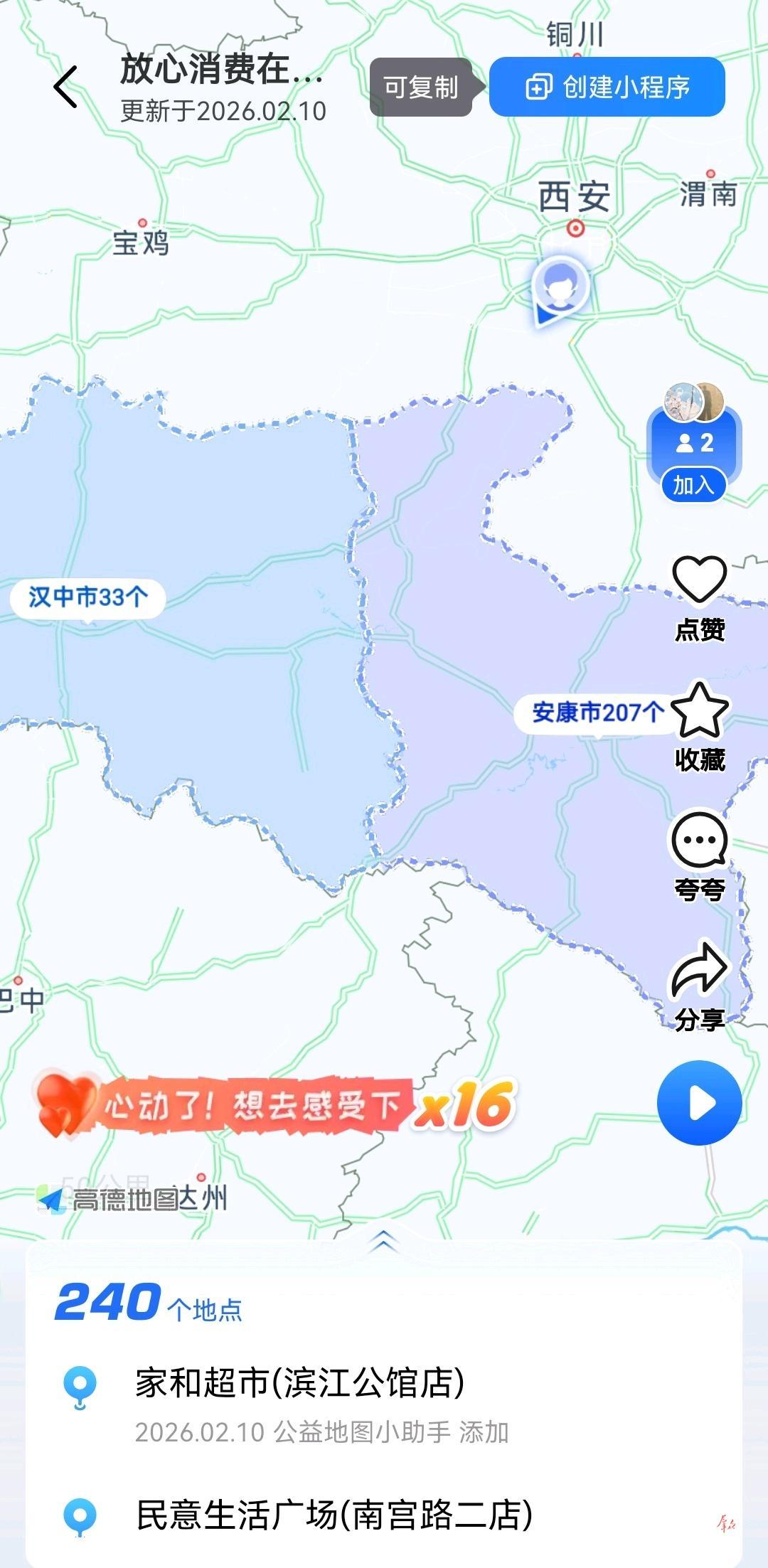This screenshot has height=1568, width=768.
Task: Go back using the top-left arrow
Action: 65,87
